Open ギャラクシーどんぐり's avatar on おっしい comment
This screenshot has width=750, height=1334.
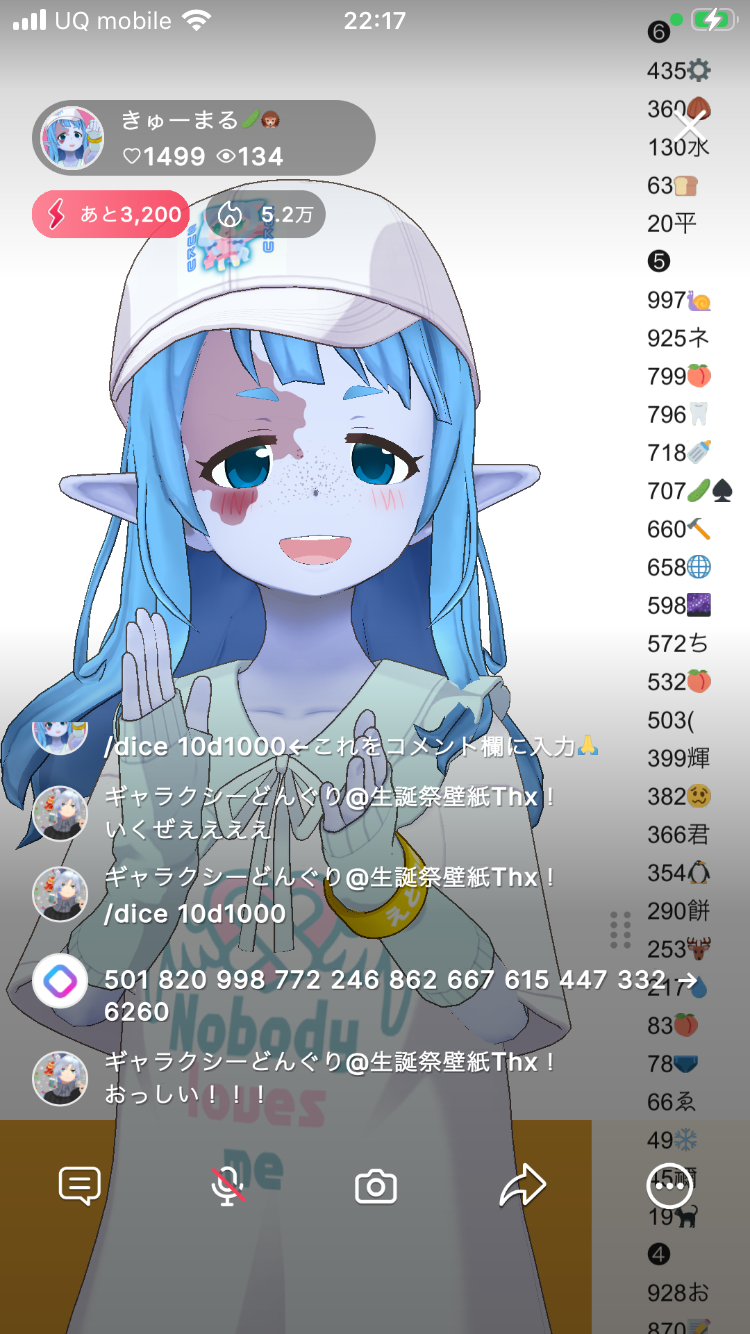(60, 1078)
